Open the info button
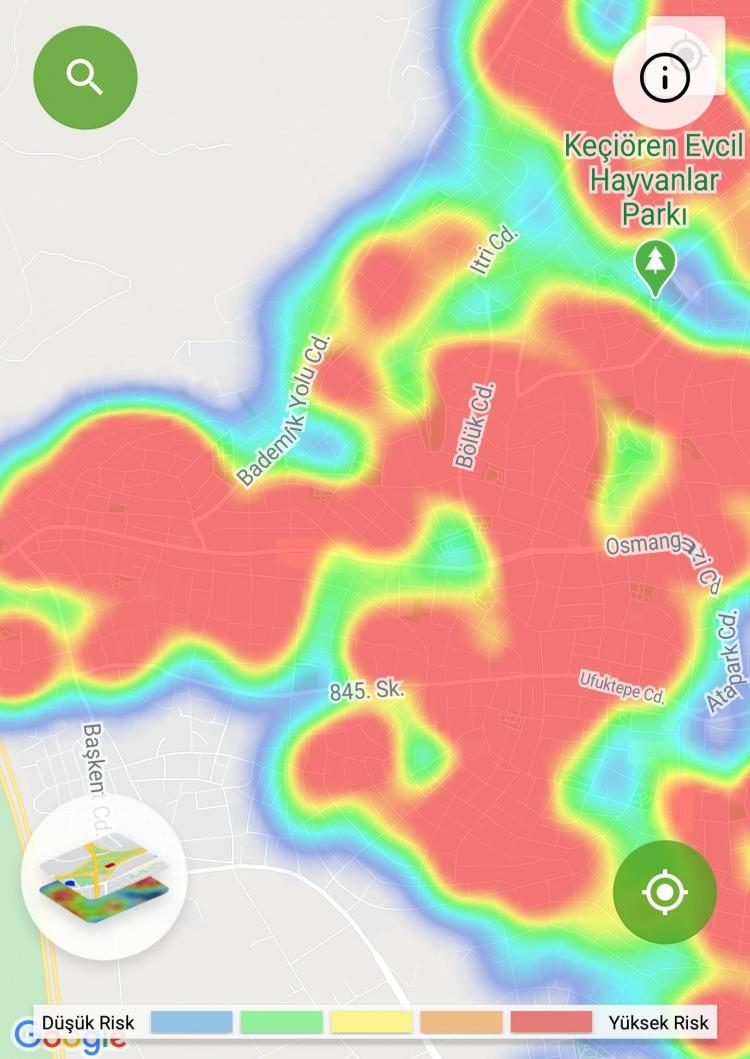The image size is (750, 1059). coord(665,77)
